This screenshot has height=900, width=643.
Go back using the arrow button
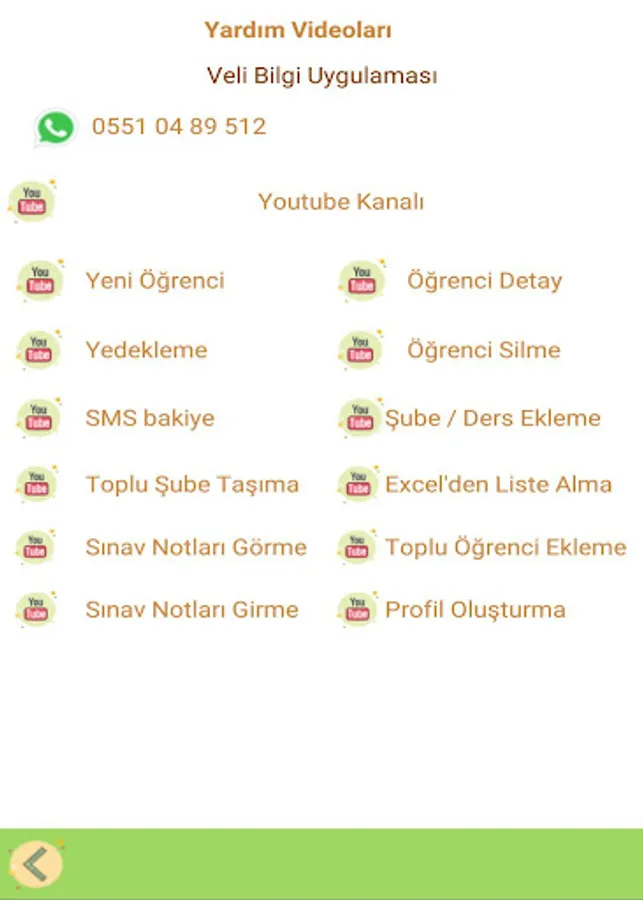point(35,864)
